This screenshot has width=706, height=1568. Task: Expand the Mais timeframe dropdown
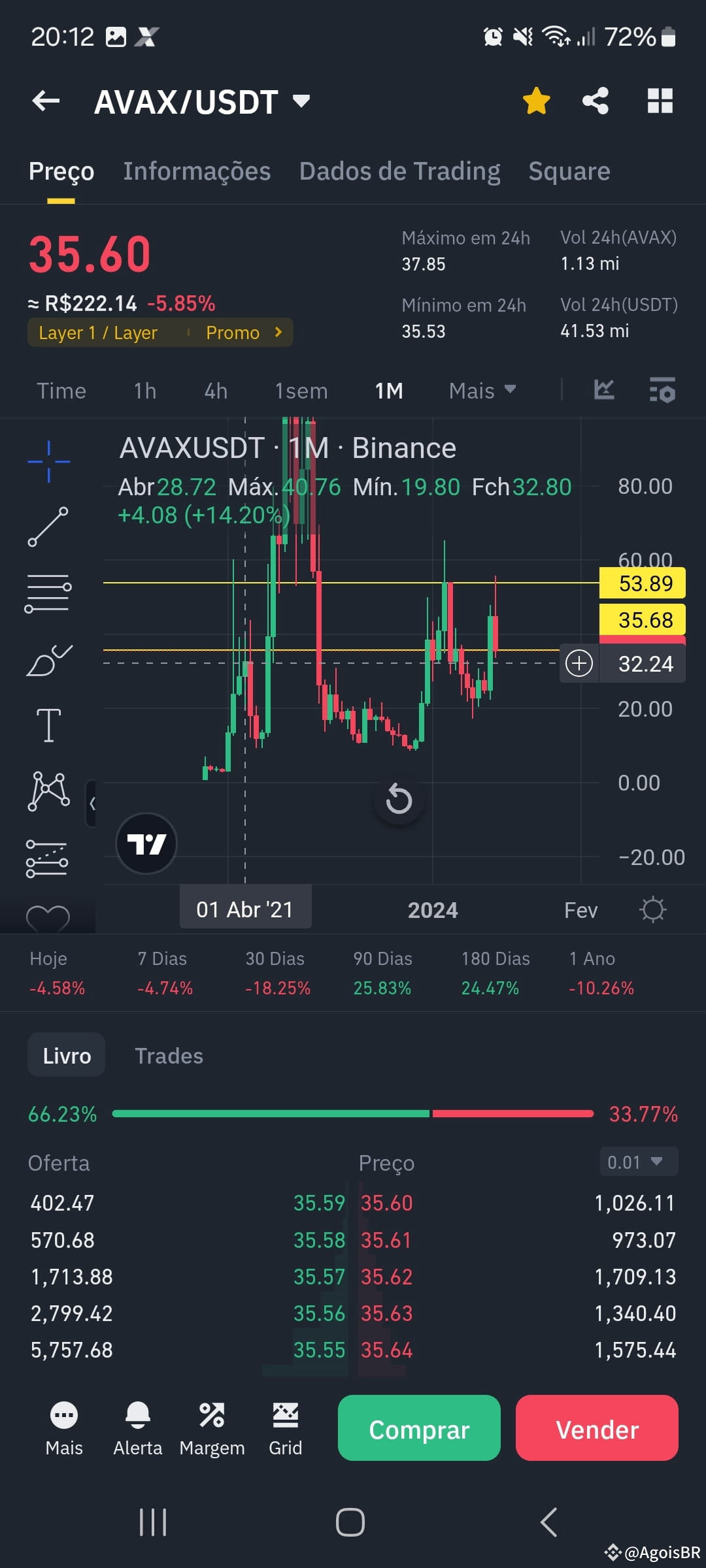click(482, 390)
